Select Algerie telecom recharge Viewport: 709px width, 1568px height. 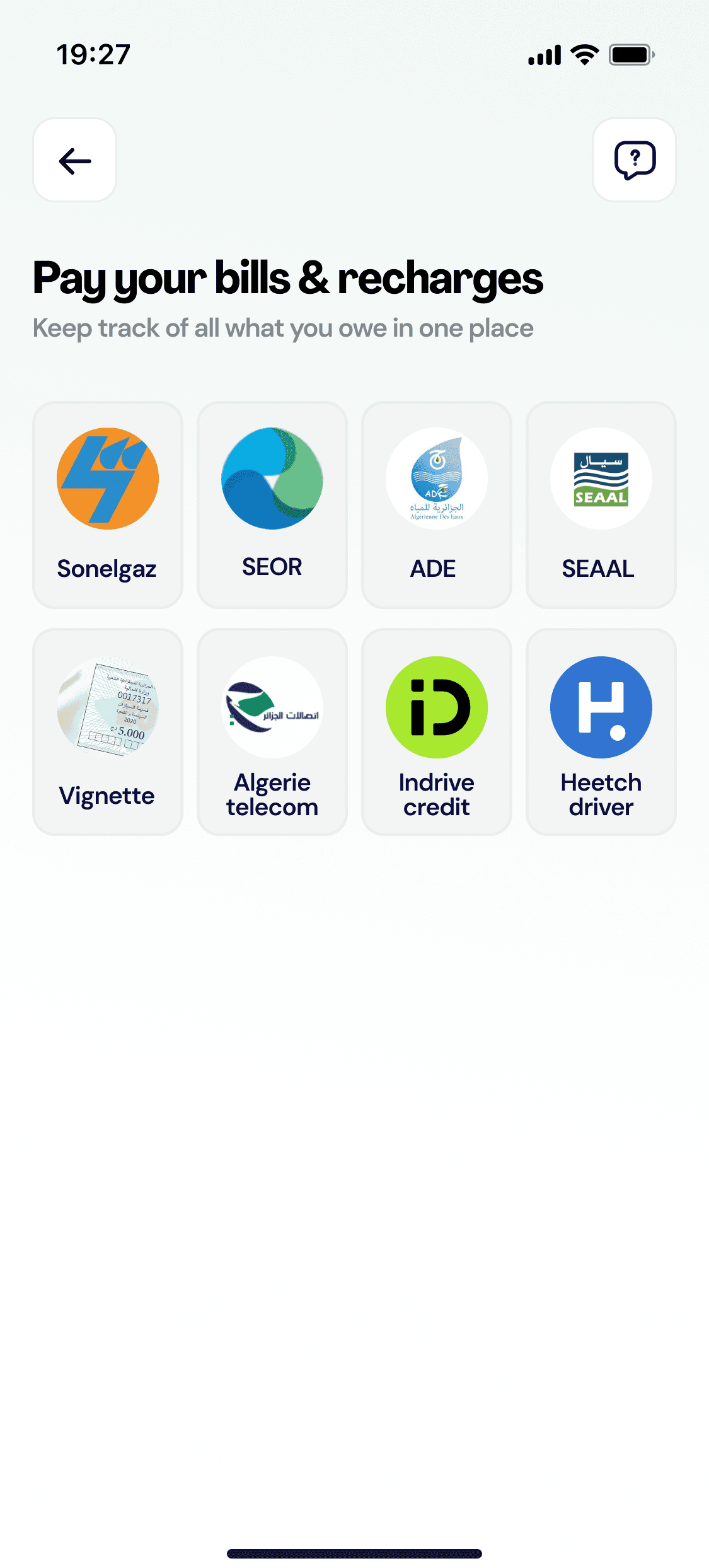(272, 732)
